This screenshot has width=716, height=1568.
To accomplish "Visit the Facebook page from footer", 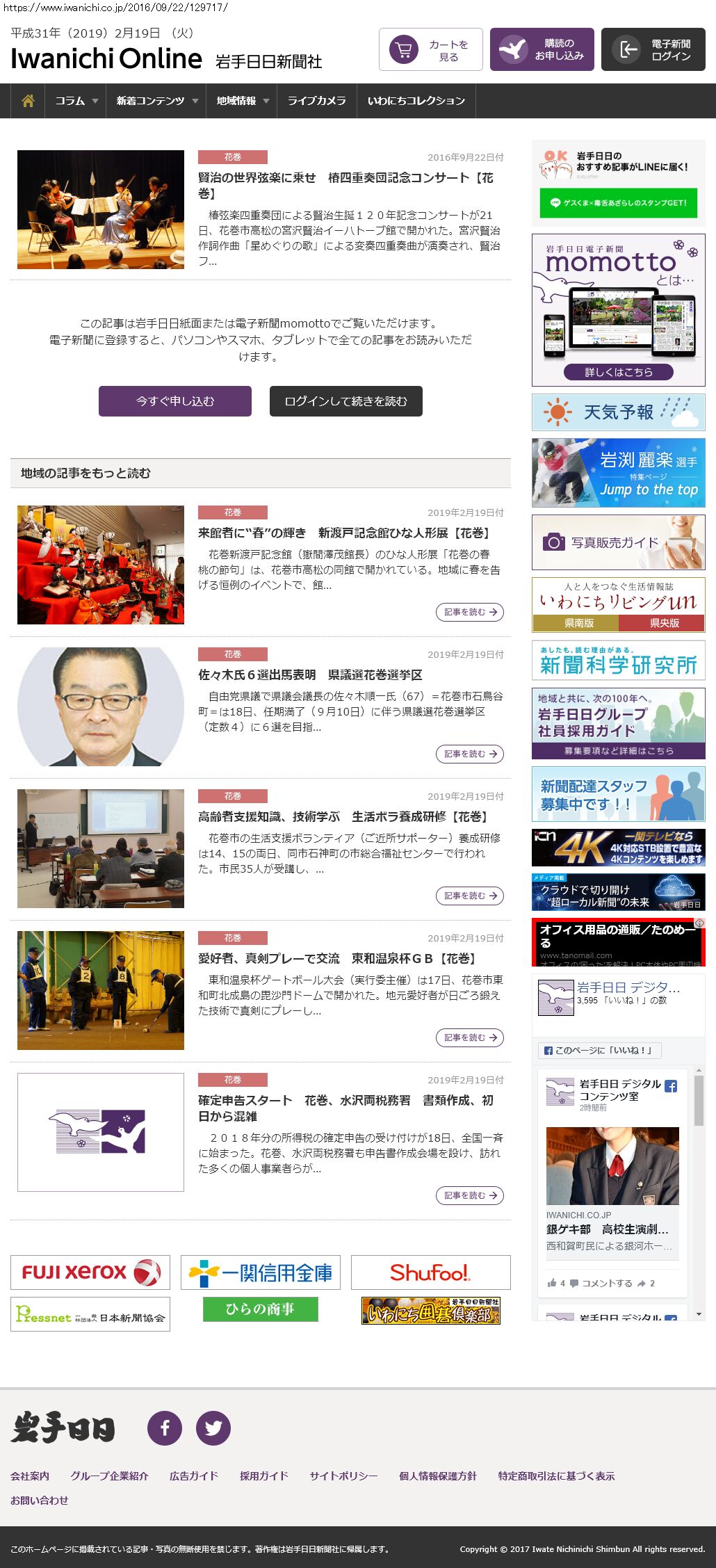I will 165,1428.
